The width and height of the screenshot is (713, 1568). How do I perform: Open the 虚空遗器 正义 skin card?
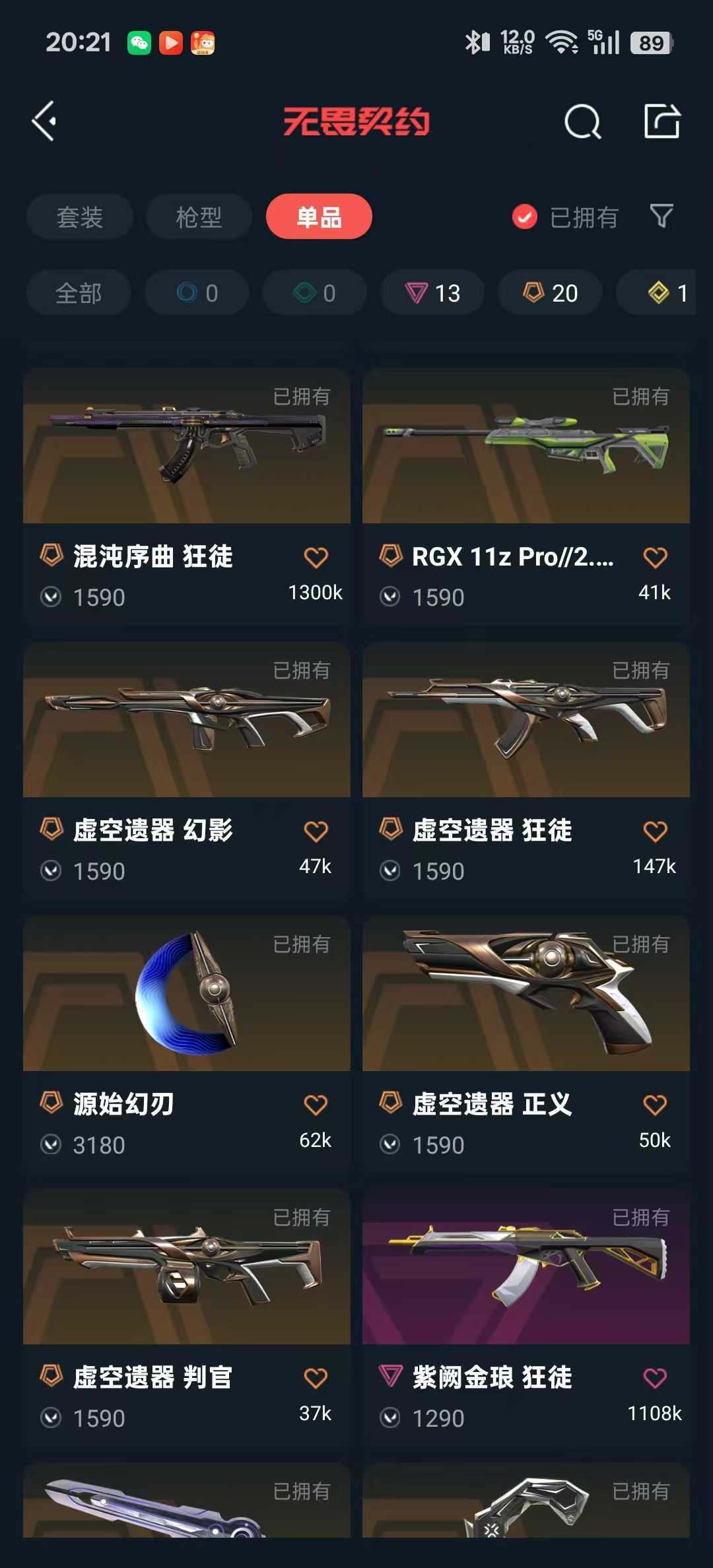click(x=526, y=1044)
